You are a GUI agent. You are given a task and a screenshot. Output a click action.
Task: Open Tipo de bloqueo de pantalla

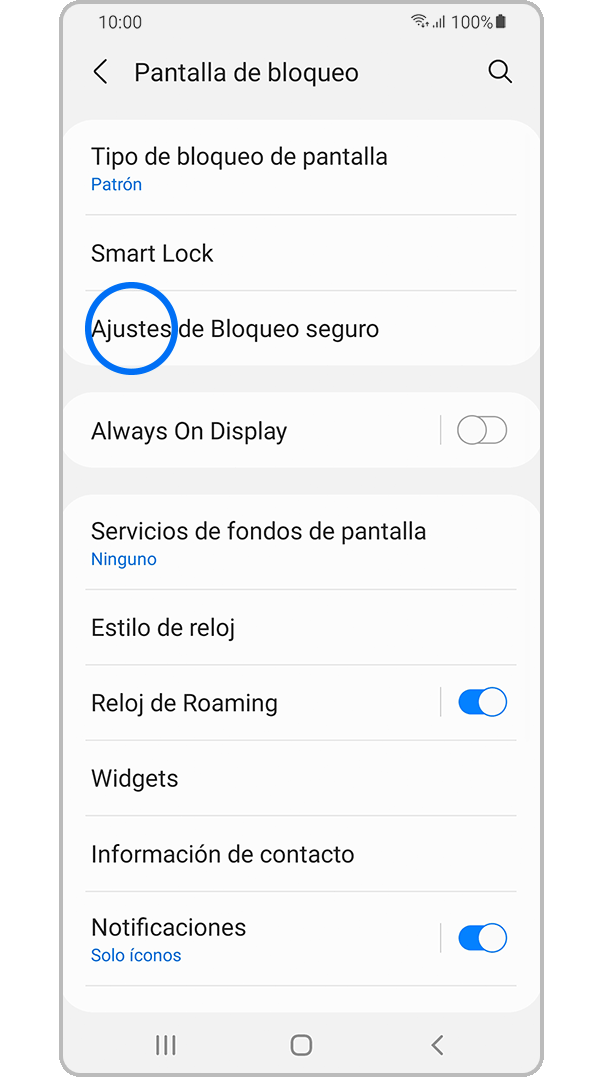[x=239, y=168]
